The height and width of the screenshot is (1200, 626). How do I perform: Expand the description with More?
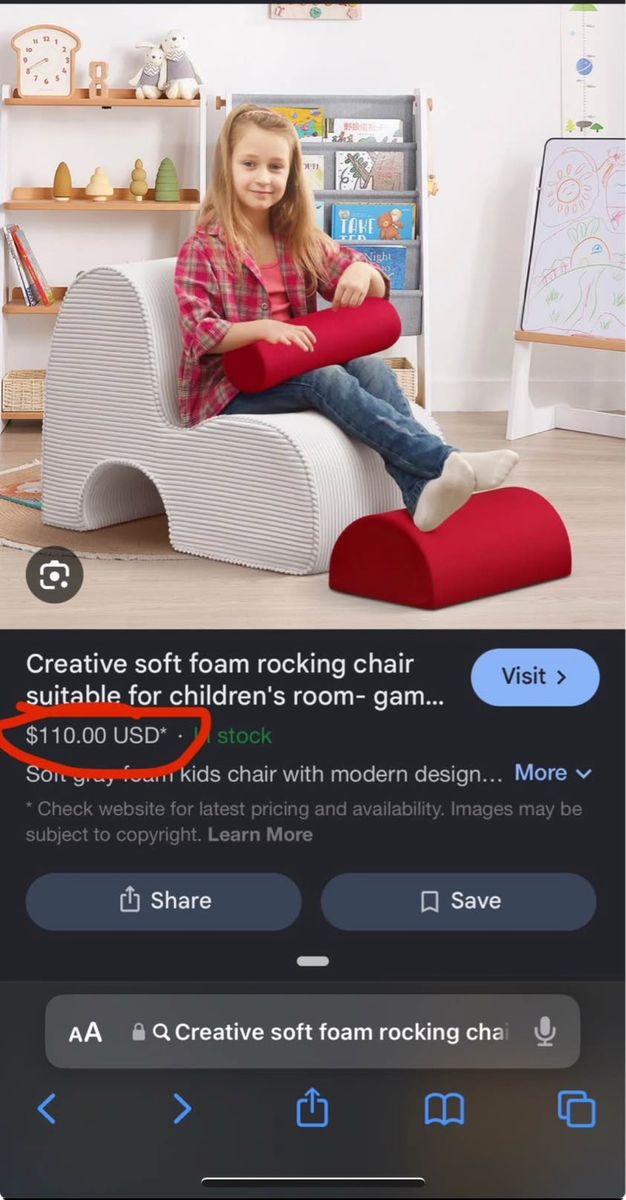point(553,773)
